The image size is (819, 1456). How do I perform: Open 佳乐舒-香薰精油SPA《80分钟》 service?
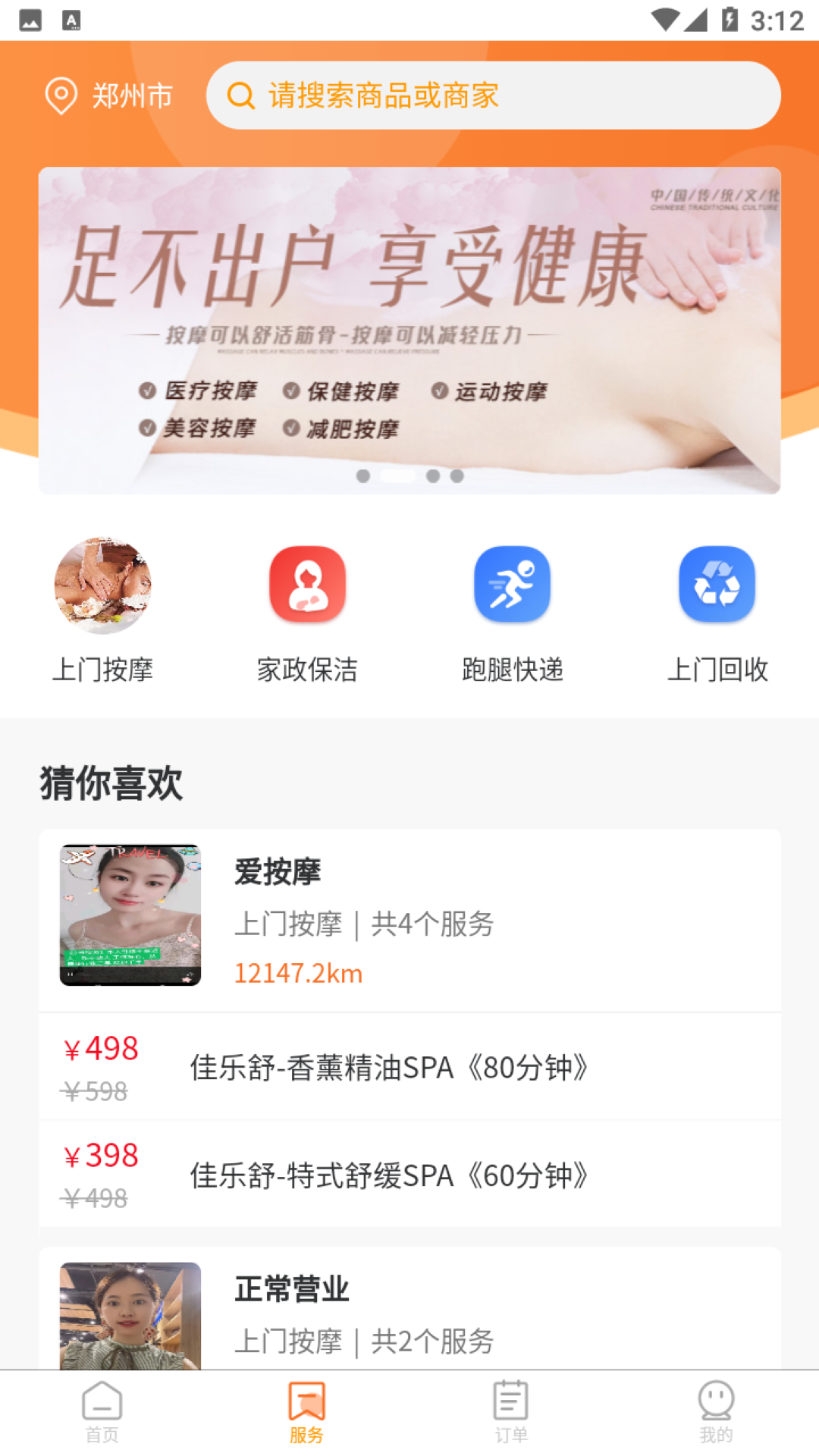[409, 1067]
